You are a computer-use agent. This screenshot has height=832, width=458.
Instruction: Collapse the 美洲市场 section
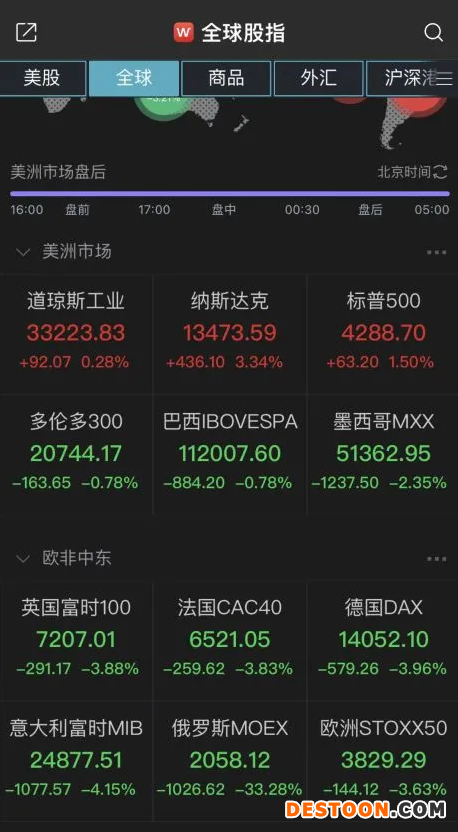pos(23,252)
